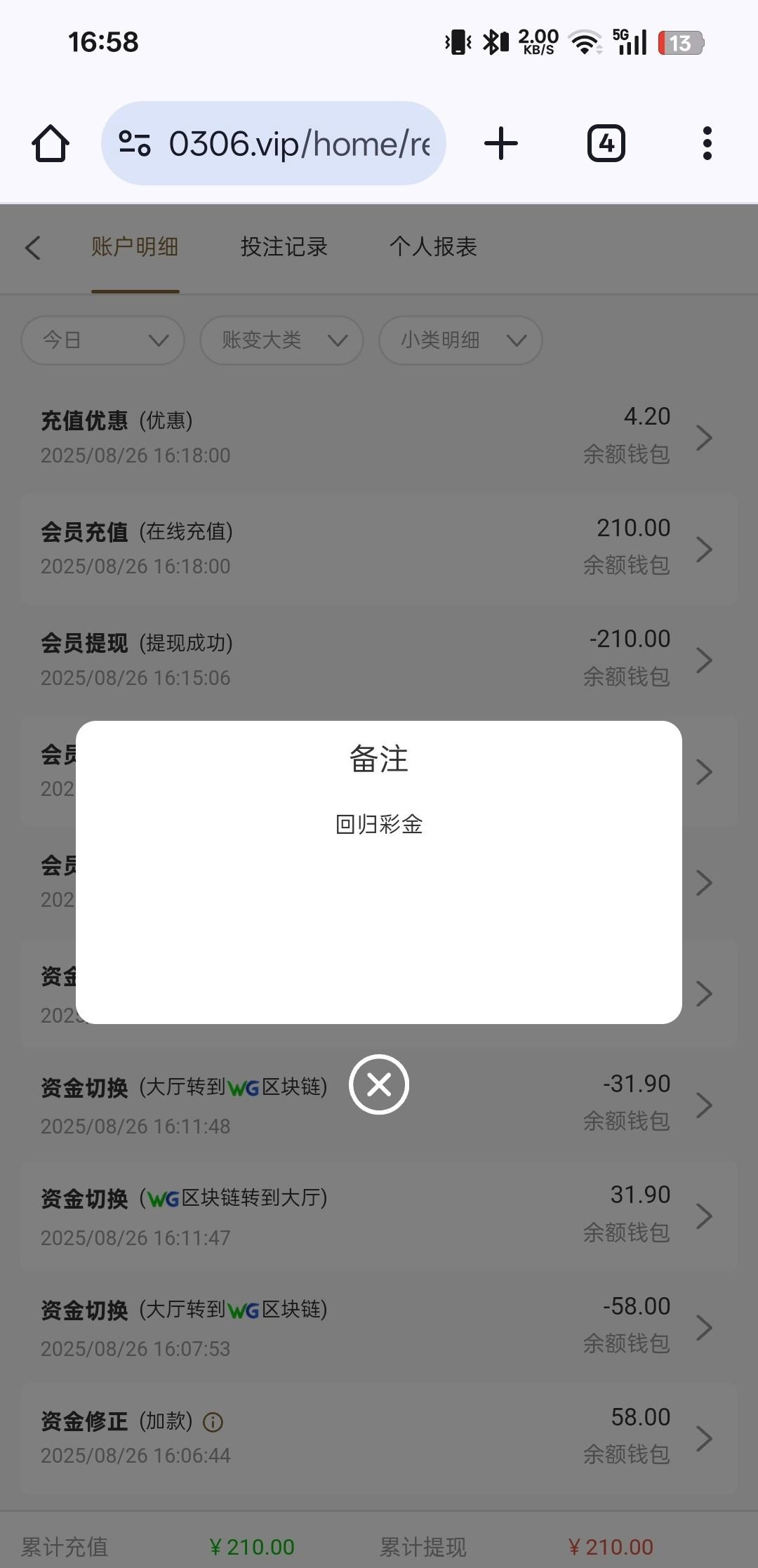Image resolution: width=758 pixels, height=1568 pixels.
Task: Switch to 投注记录 tab
Action: (x=284, y=247)
